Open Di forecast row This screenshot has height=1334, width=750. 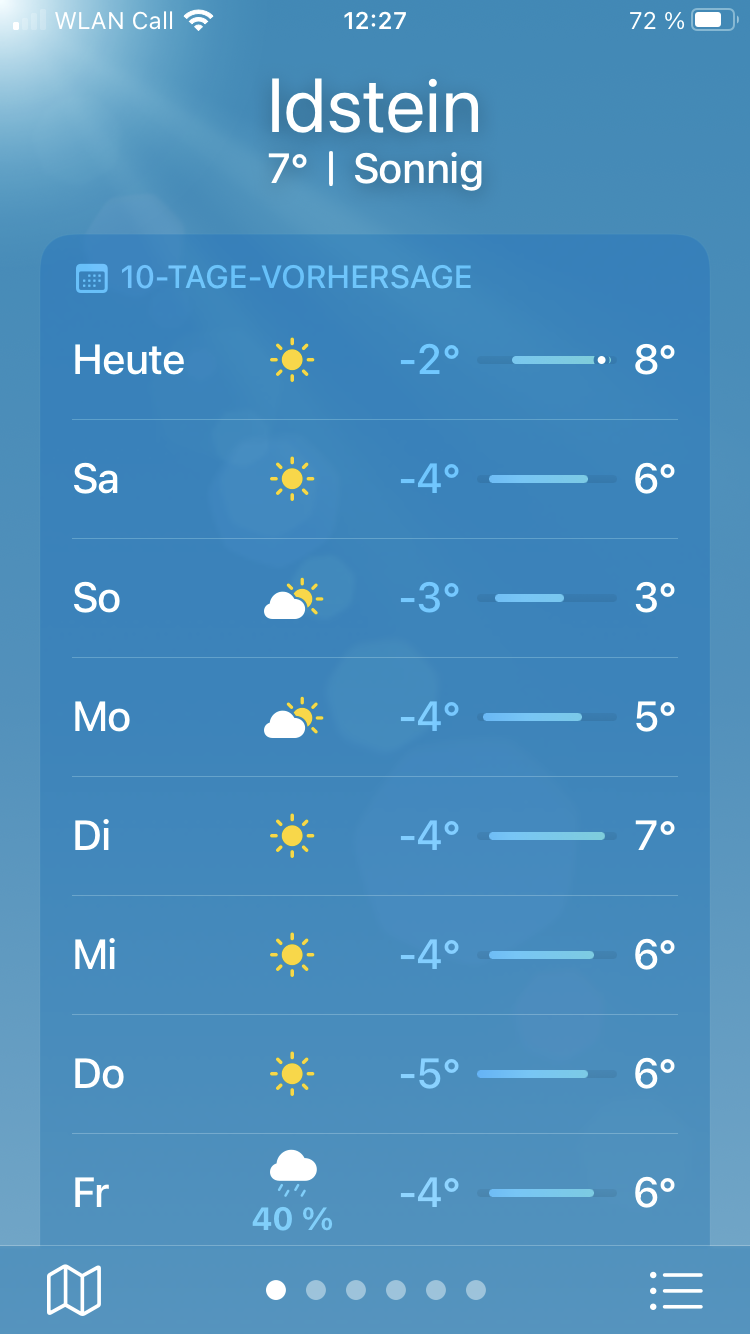(x=374, y=835)
